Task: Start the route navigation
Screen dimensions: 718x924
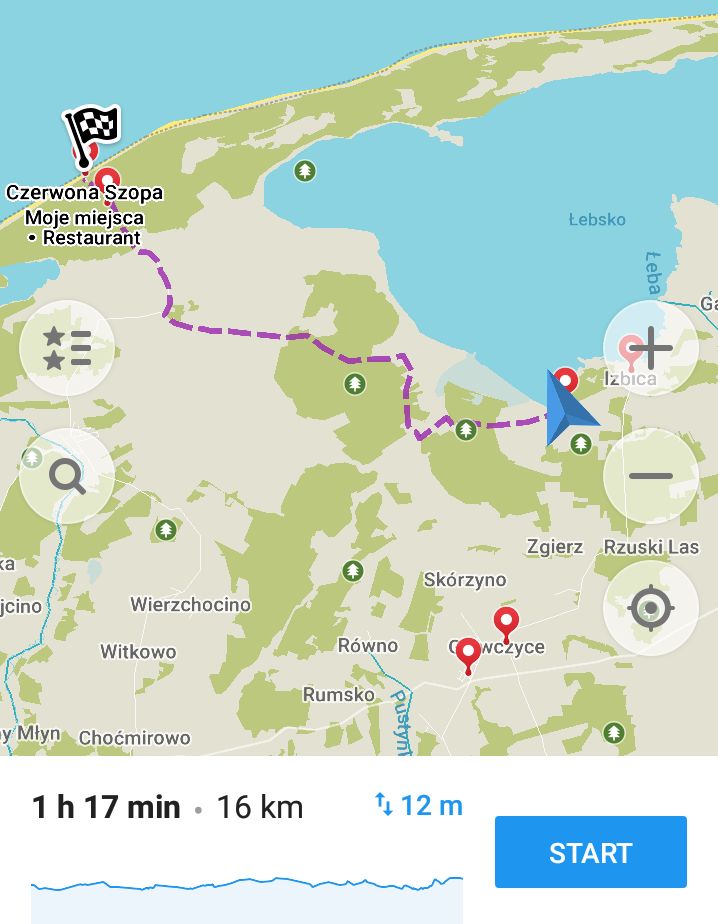Action: [590, 852]
